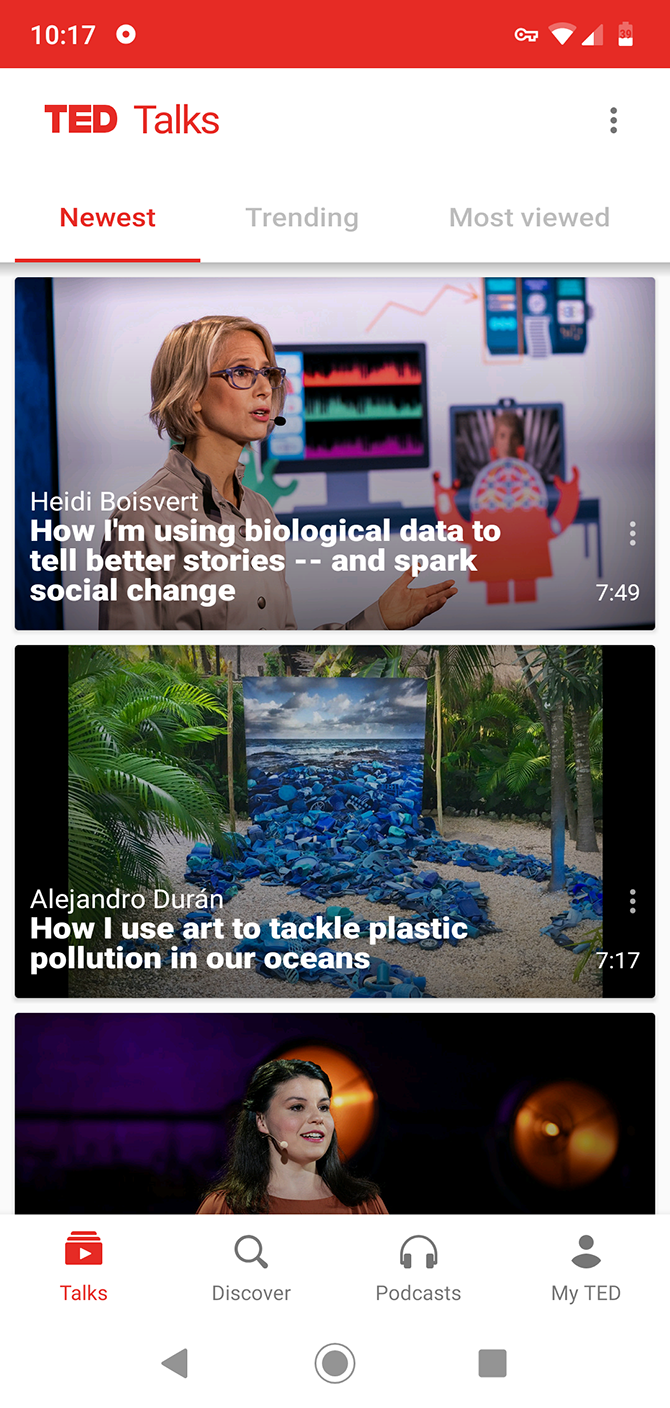
Task: Go back using the system back button
Action: click(175, 1363)
